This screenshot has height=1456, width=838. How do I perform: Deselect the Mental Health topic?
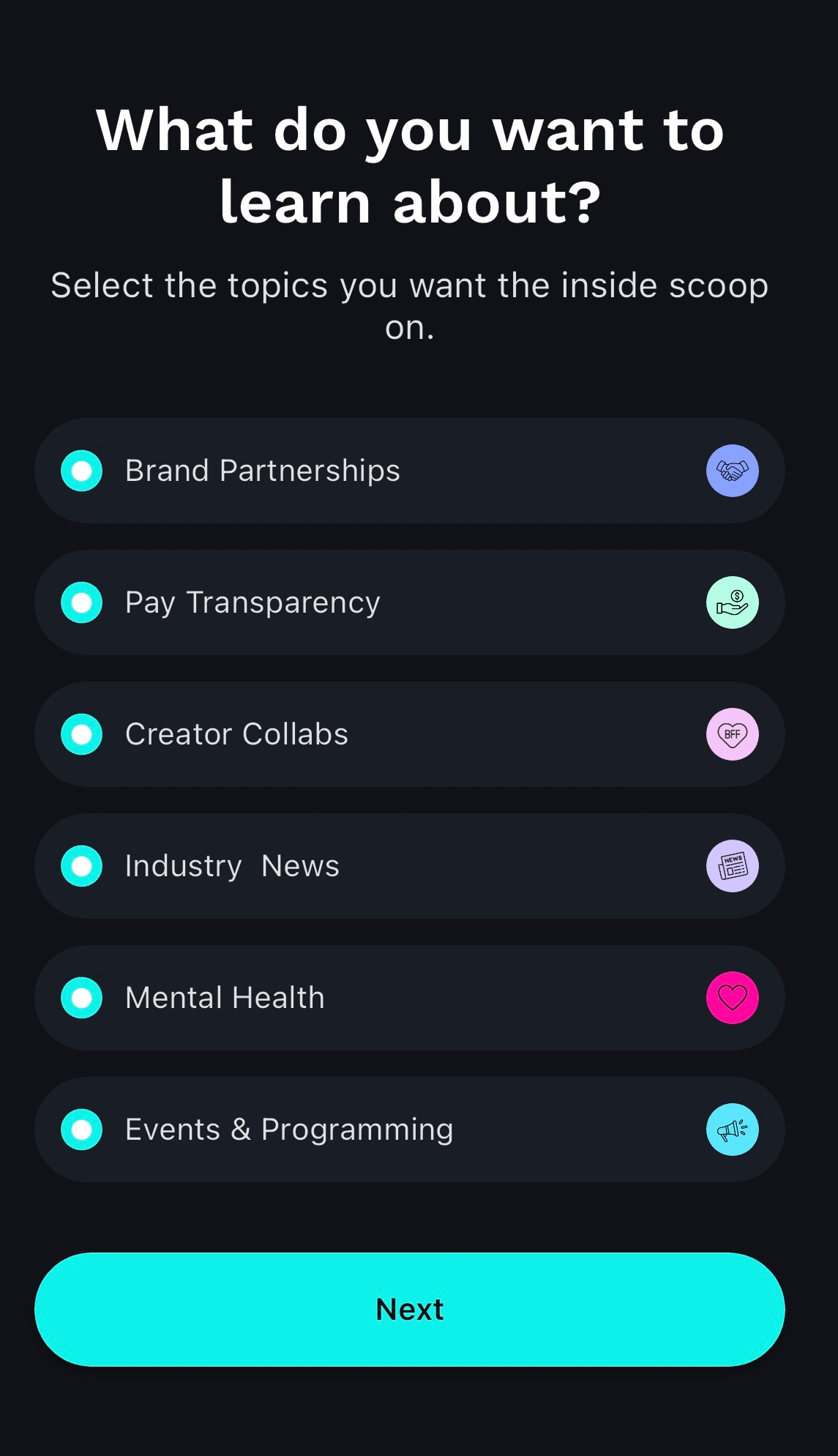[81, 998]
